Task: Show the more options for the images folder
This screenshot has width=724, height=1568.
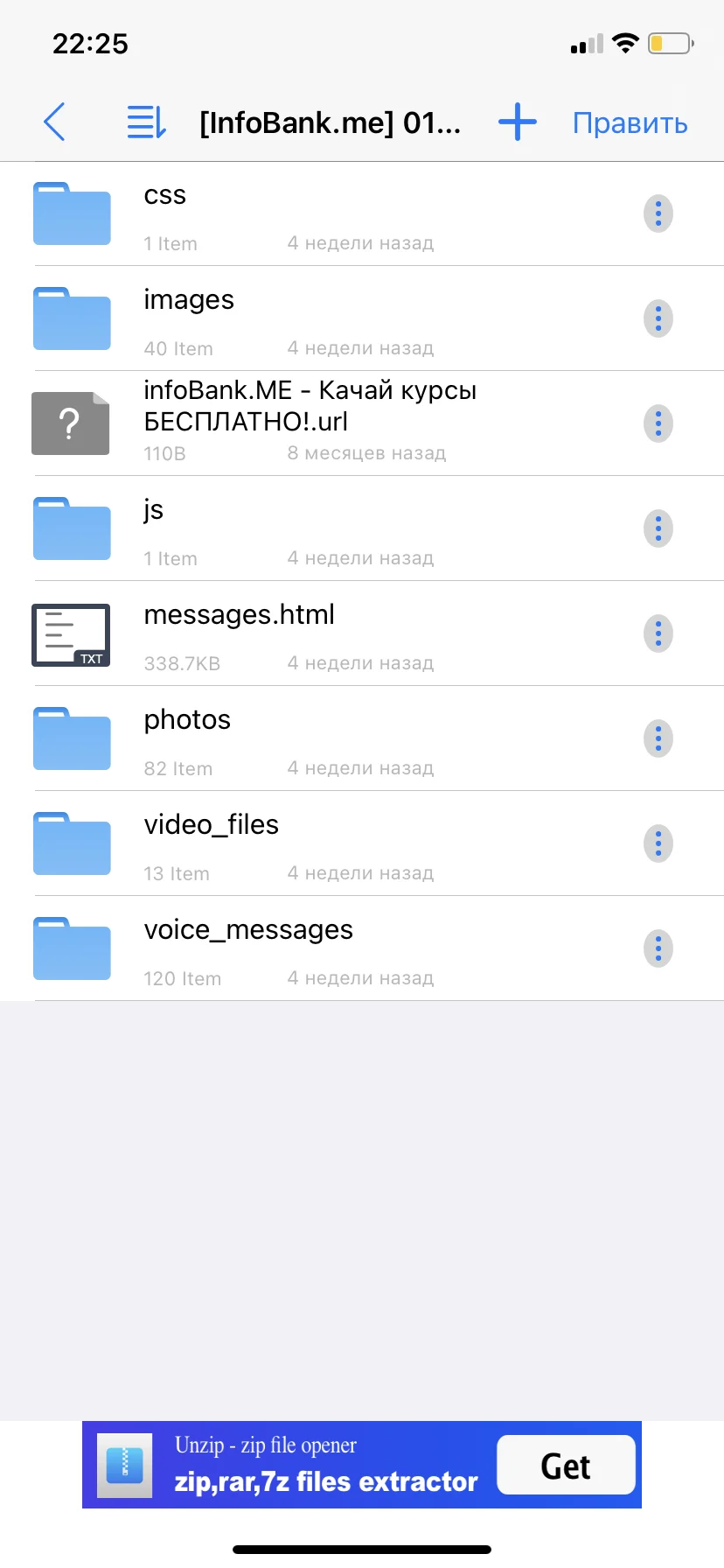Action: 658,318
